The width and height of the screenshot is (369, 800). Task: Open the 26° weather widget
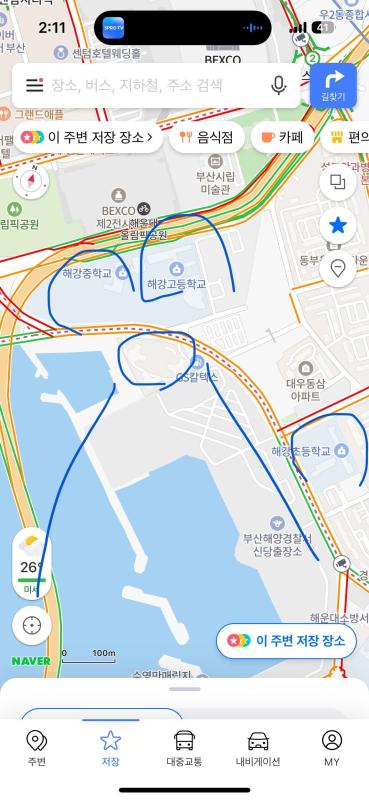coord(31,563)
